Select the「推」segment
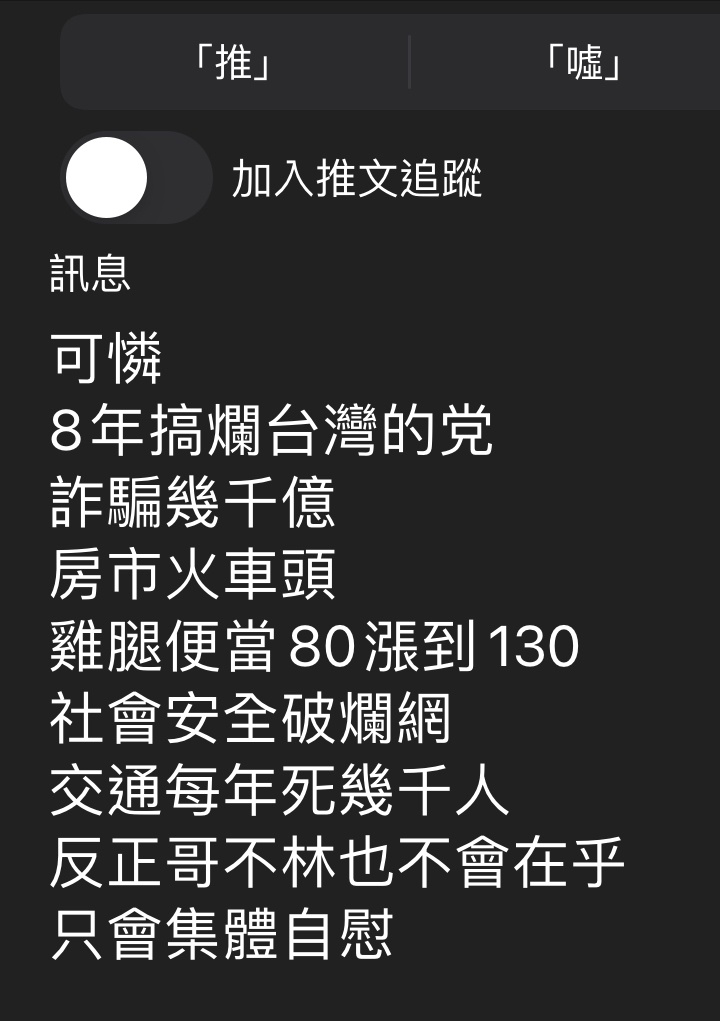The height and width of the screenshot is (1021, 720). pyautogui.click(x=235, y=64)
